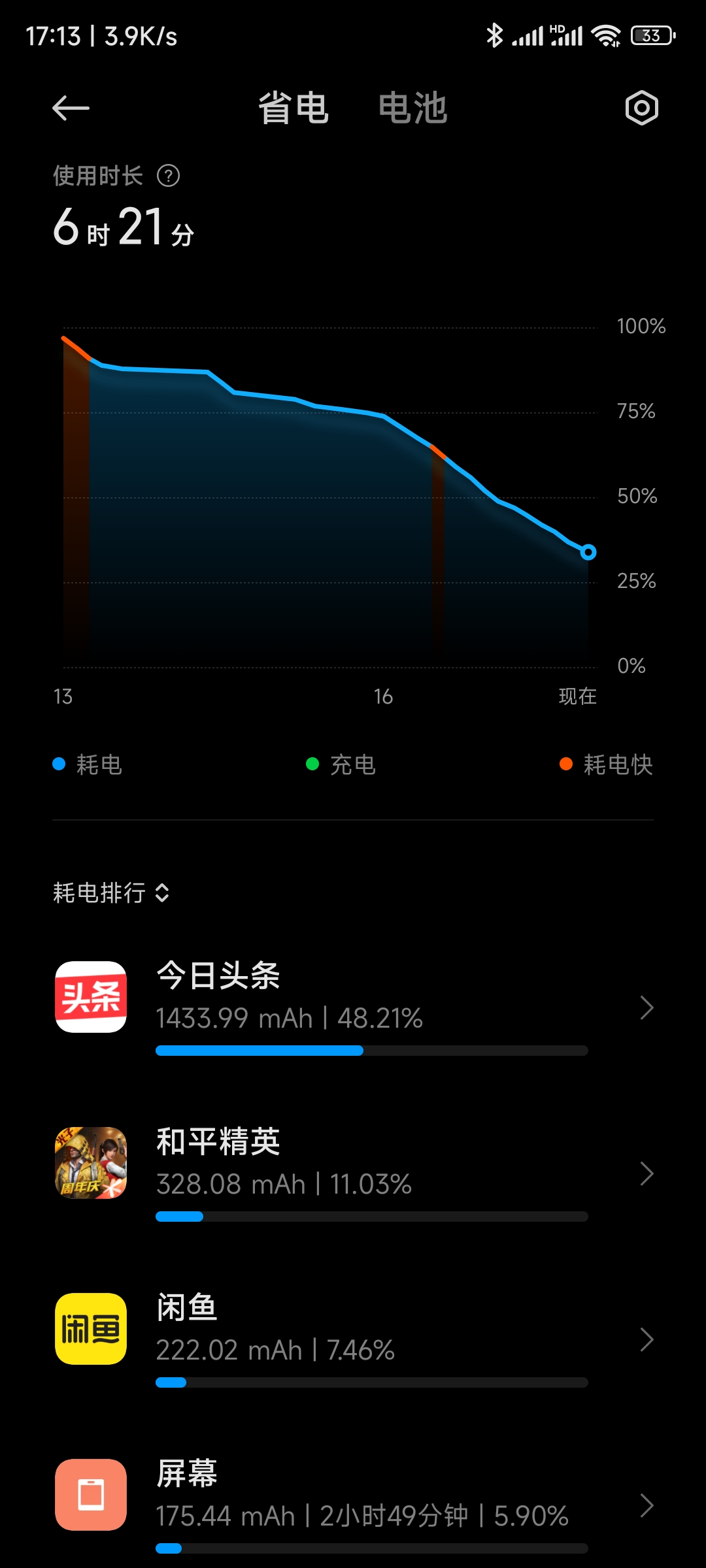The width and height of the screenshot is (706, 1568).
Task: Go back using the arrow icon
Action: click(71, 108)
